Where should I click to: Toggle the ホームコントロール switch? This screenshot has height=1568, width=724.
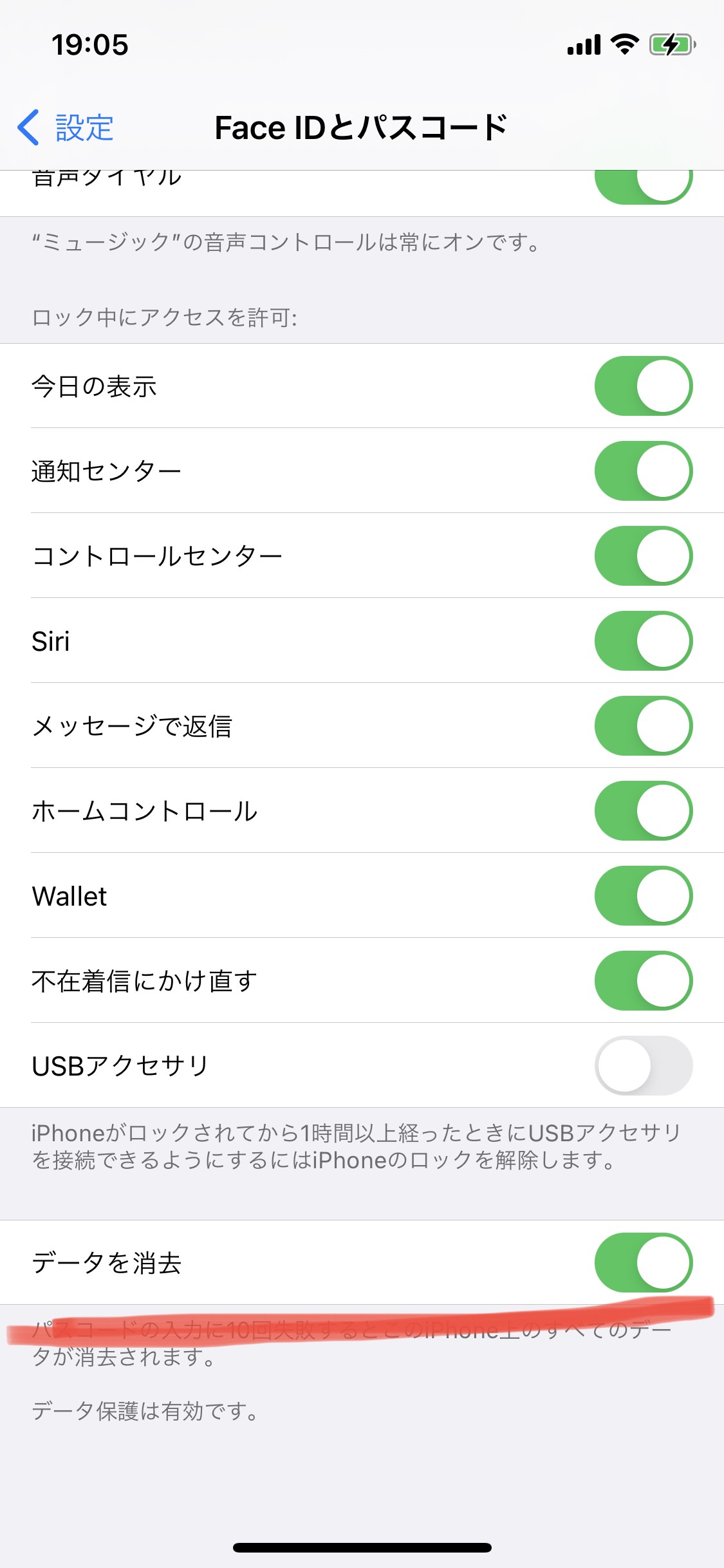tap(643, 811)
